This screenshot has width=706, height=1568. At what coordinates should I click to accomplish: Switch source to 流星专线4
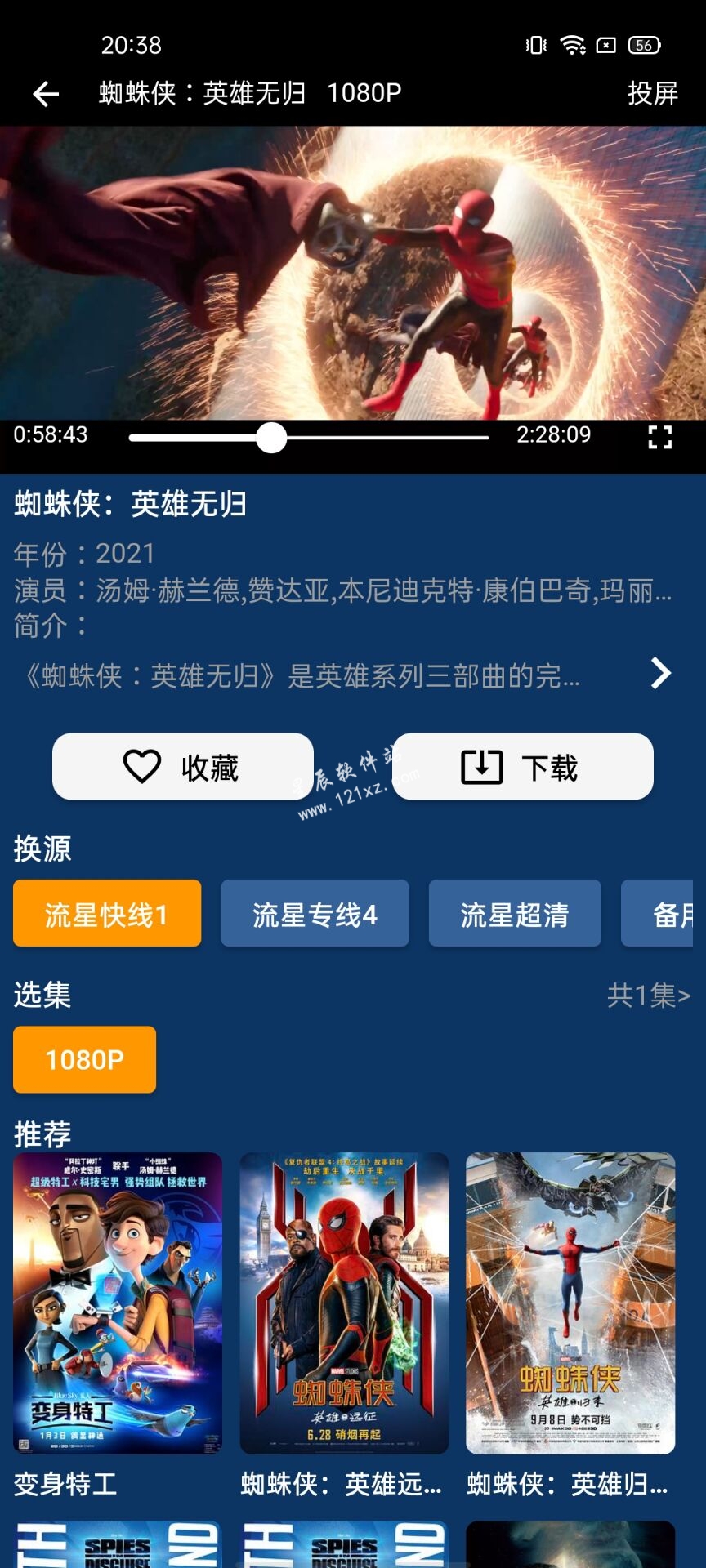tap(315, 914)
